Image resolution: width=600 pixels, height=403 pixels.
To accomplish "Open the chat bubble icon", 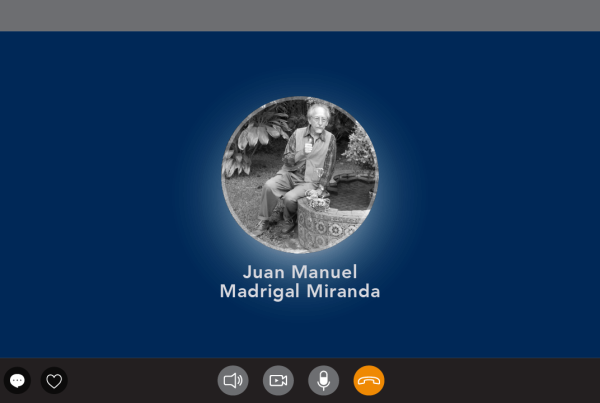I will [x=17, y=381].
